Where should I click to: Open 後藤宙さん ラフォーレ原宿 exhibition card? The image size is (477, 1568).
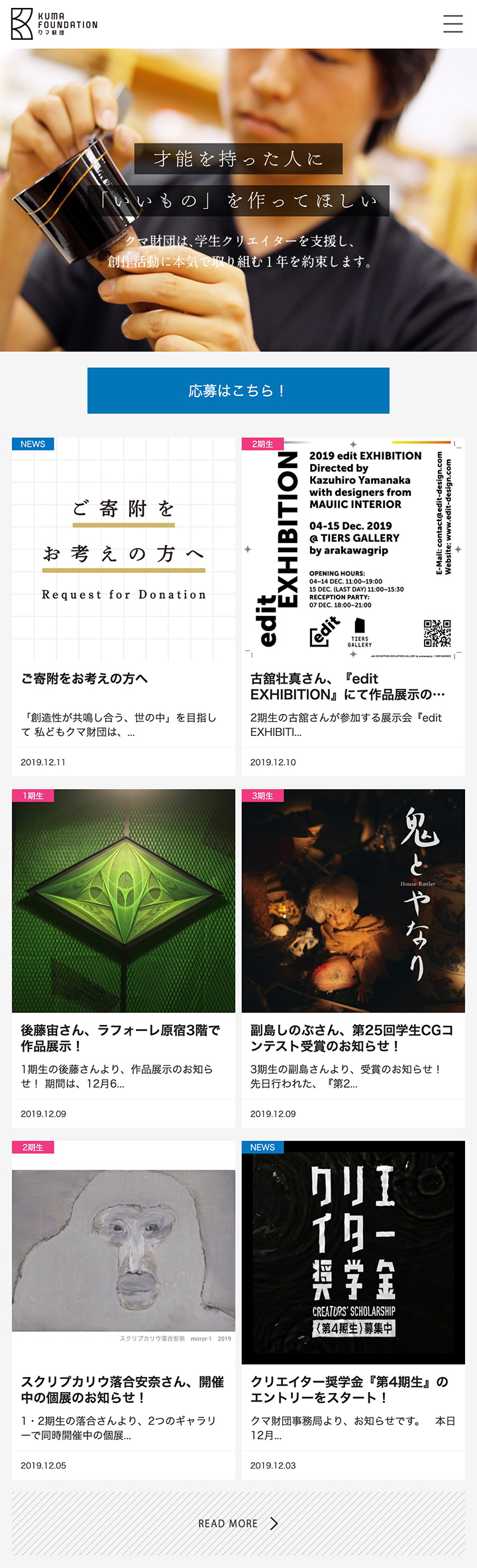pyautogui.click(x=123, y=958)
